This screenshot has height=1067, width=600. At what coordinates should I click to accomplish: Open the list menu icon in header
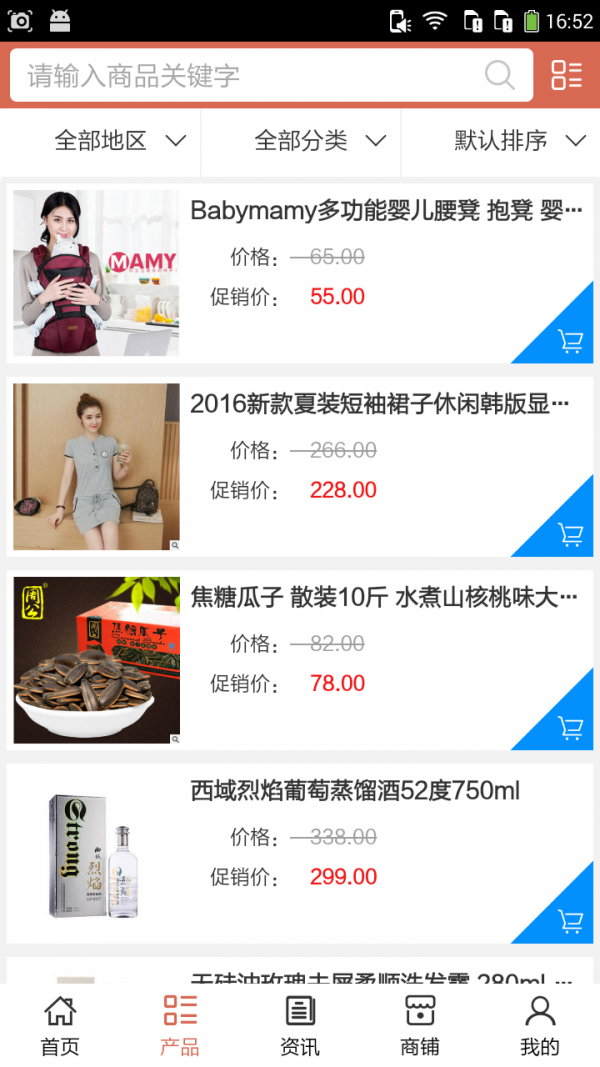click(x=566, y=75)
